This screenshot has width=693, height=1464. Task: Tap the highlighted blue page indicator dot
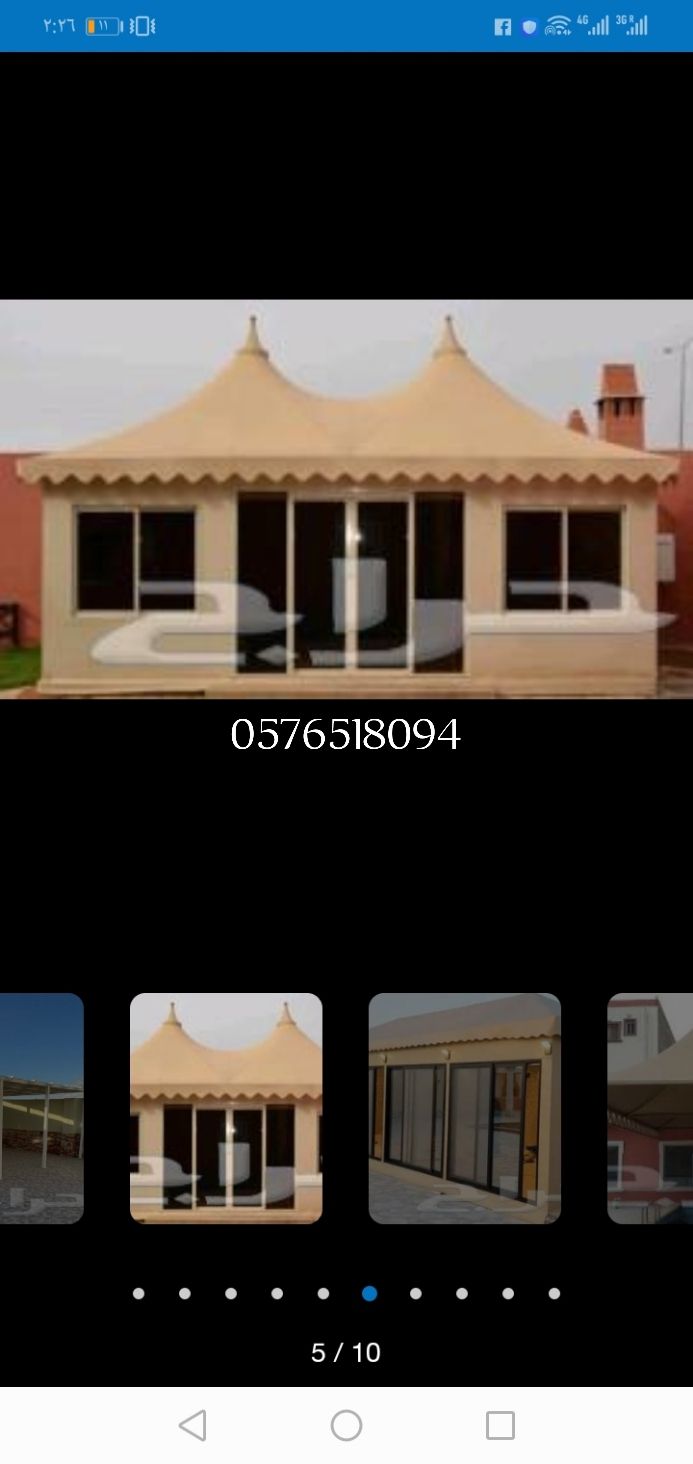click(x=369, y=1293)
